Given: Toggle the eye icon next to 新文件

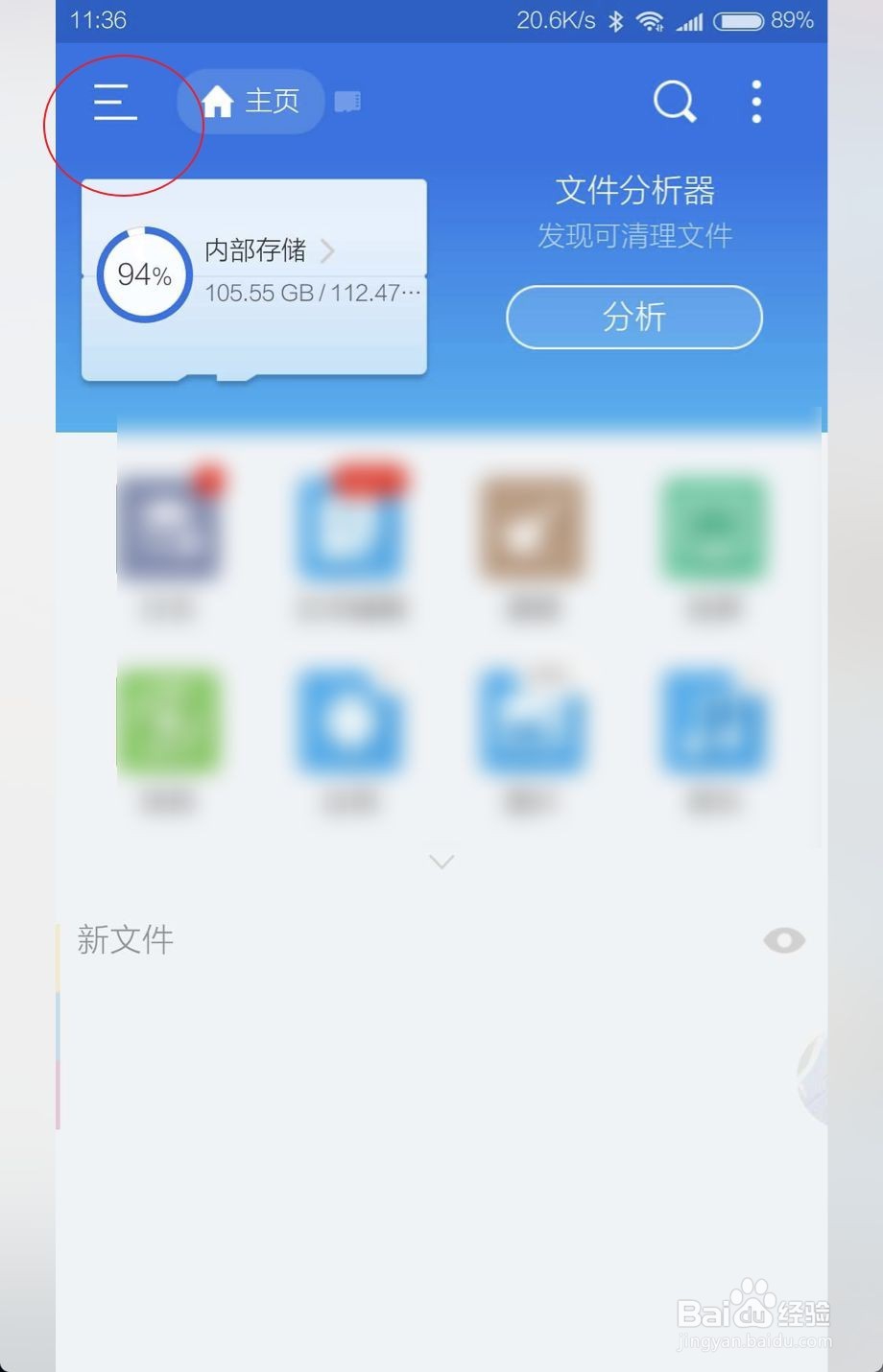Looking at the screenshot, I should 783,941.
